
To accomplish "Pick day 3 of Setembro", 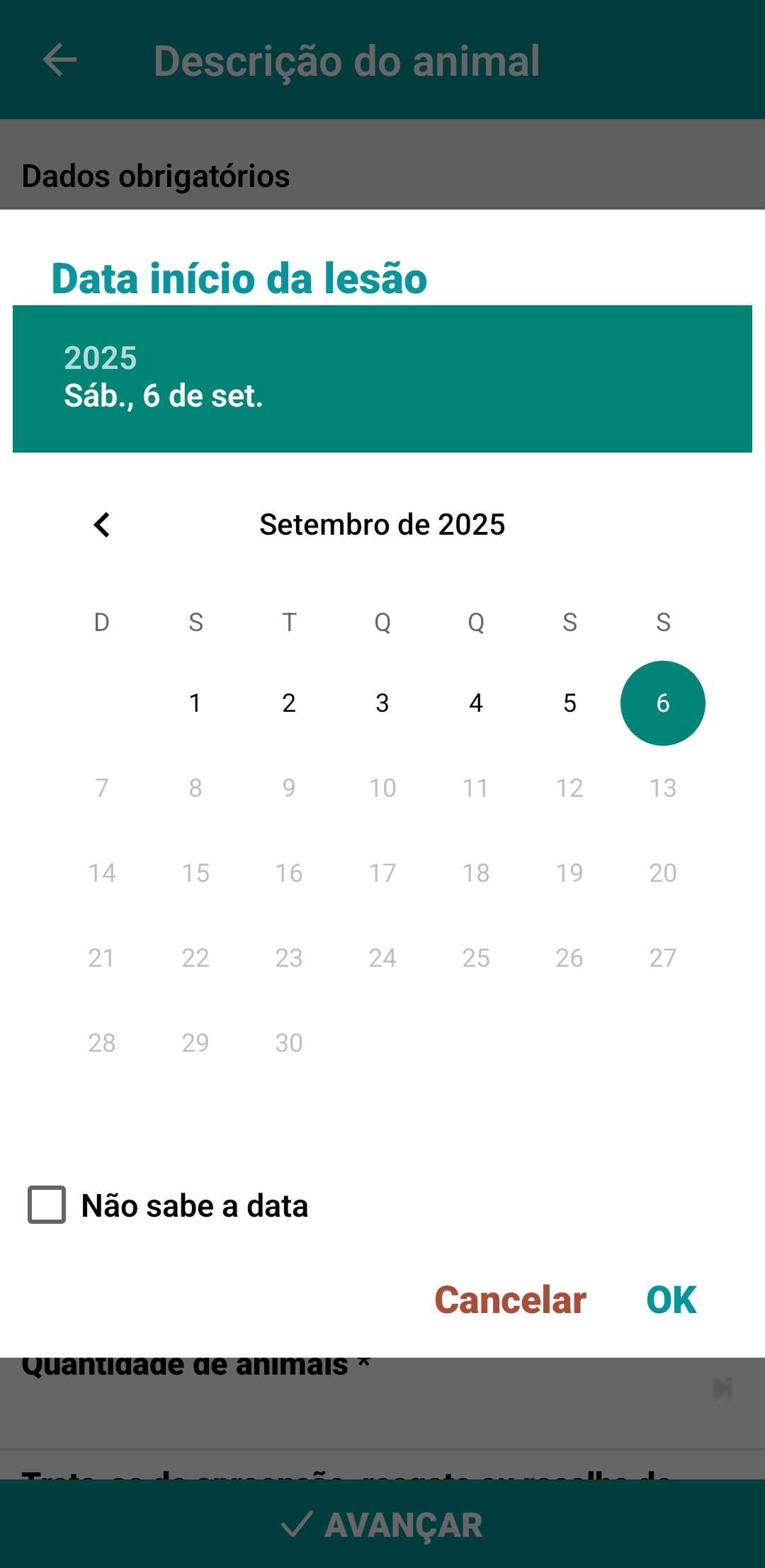I will [x=382, y=703].
